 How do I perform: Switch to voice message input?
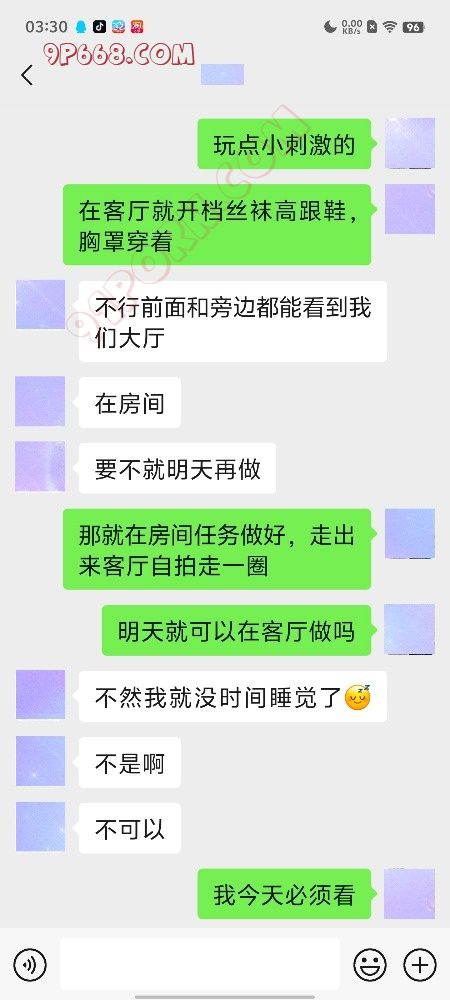(x=29, y=964)
